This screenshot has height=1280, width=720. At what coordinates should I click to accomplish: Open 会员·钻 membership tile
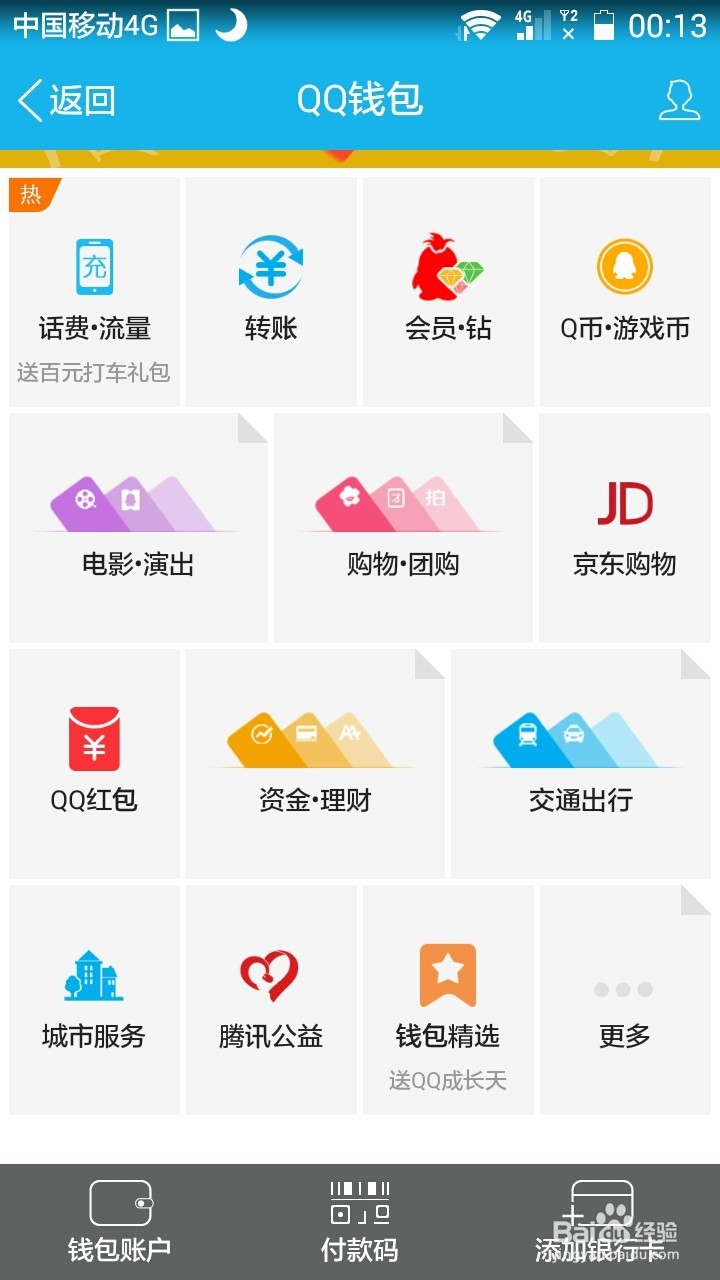click(x=448, y=292)
